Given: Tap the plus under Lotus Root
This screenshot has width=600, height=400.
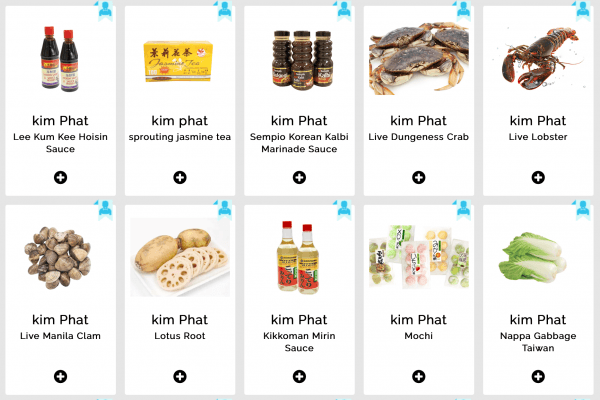Looking at the screenshot, I should point(180,376).
